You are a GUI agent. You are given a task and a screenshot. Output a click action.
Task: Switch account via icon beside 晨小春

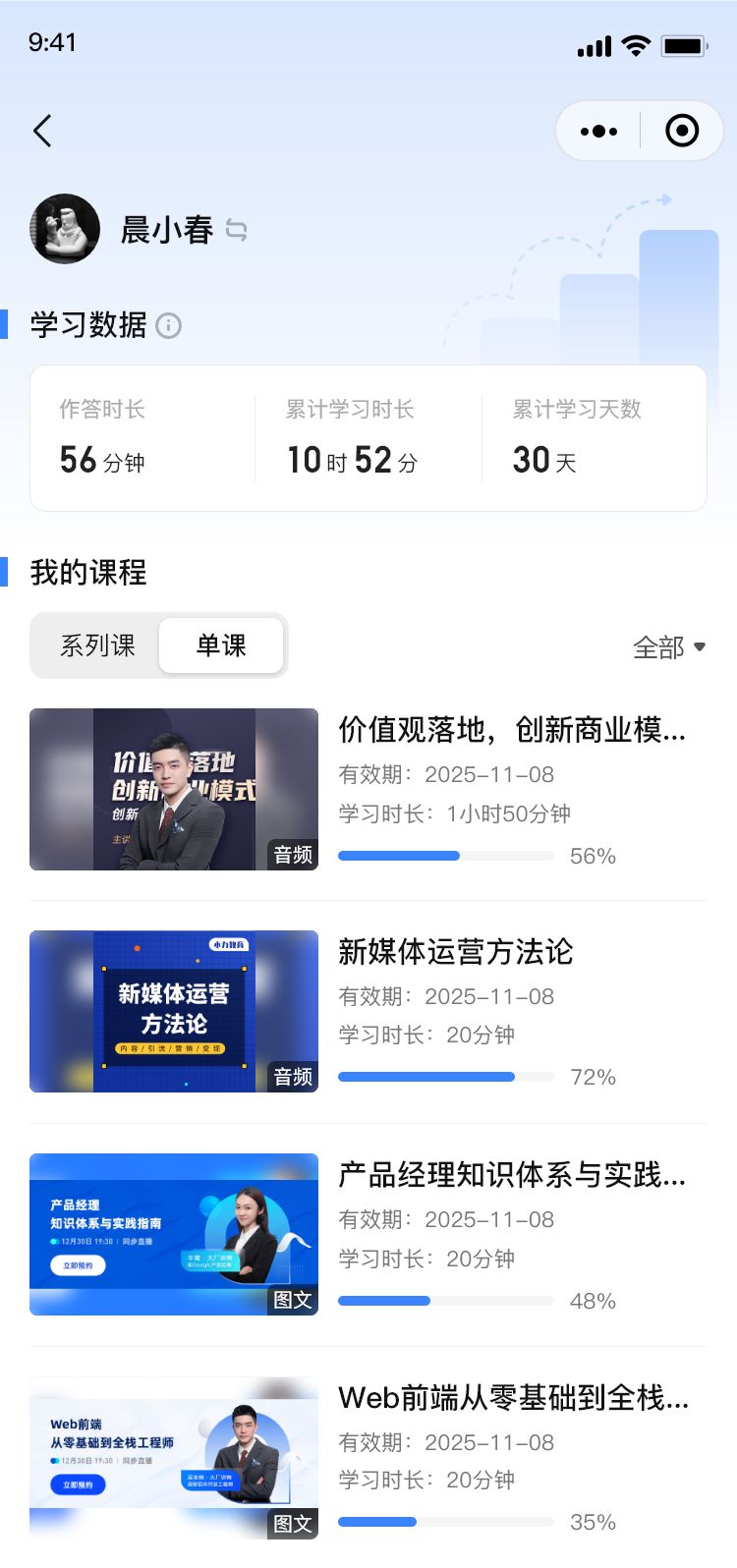[x=237, y=230]
